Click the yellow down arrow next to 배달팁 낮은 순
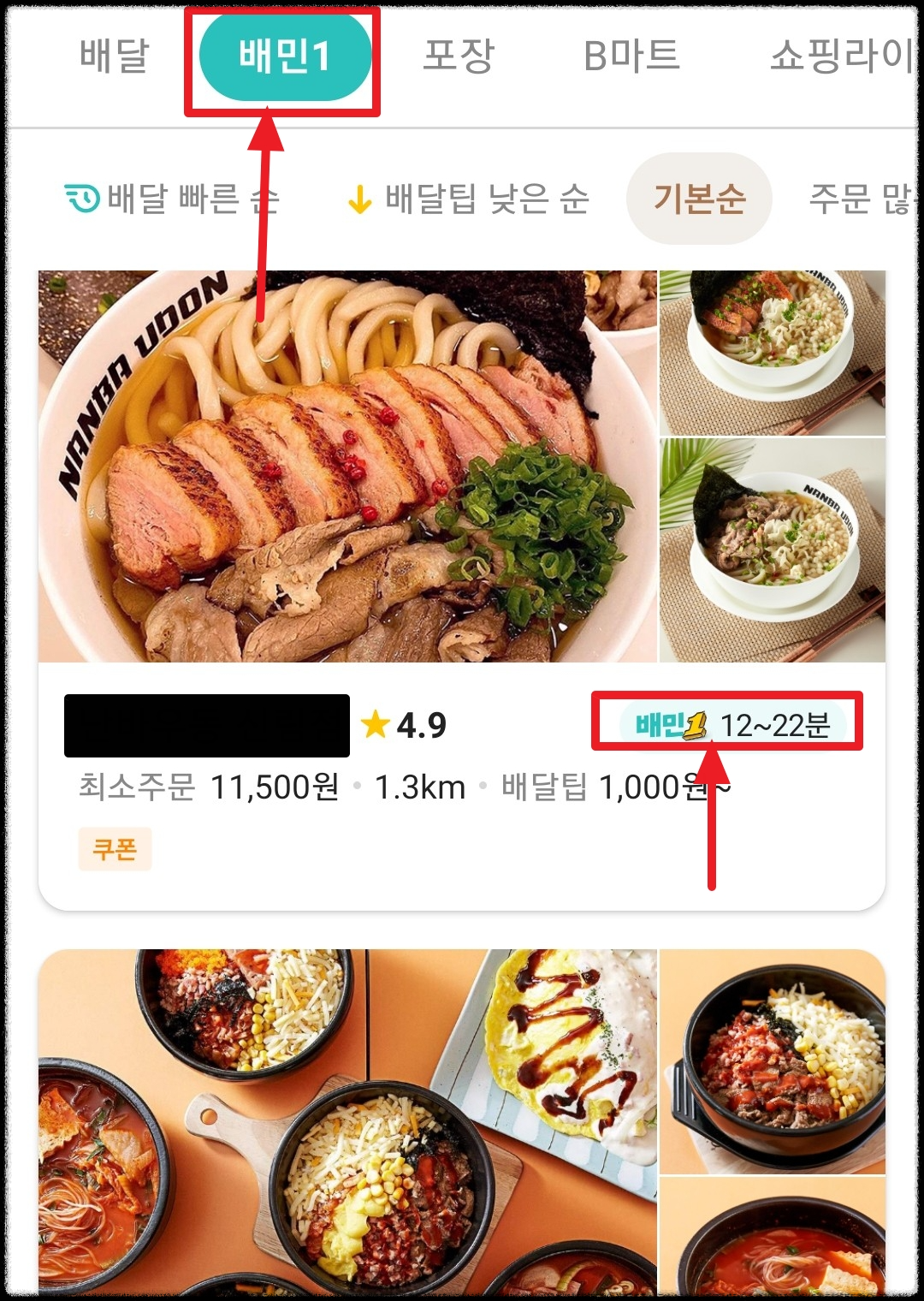Viewport: 924px width, 1301px height. (361, 197)
